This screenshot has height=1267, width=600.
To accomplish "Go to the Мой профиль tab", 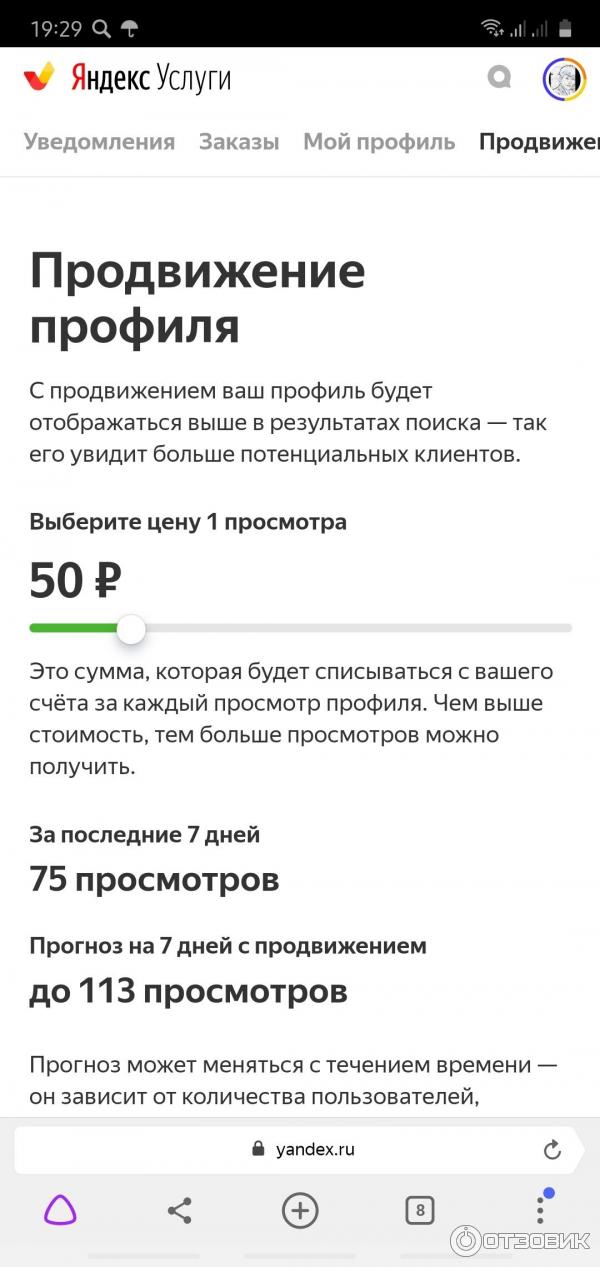I will click(379, 142).
